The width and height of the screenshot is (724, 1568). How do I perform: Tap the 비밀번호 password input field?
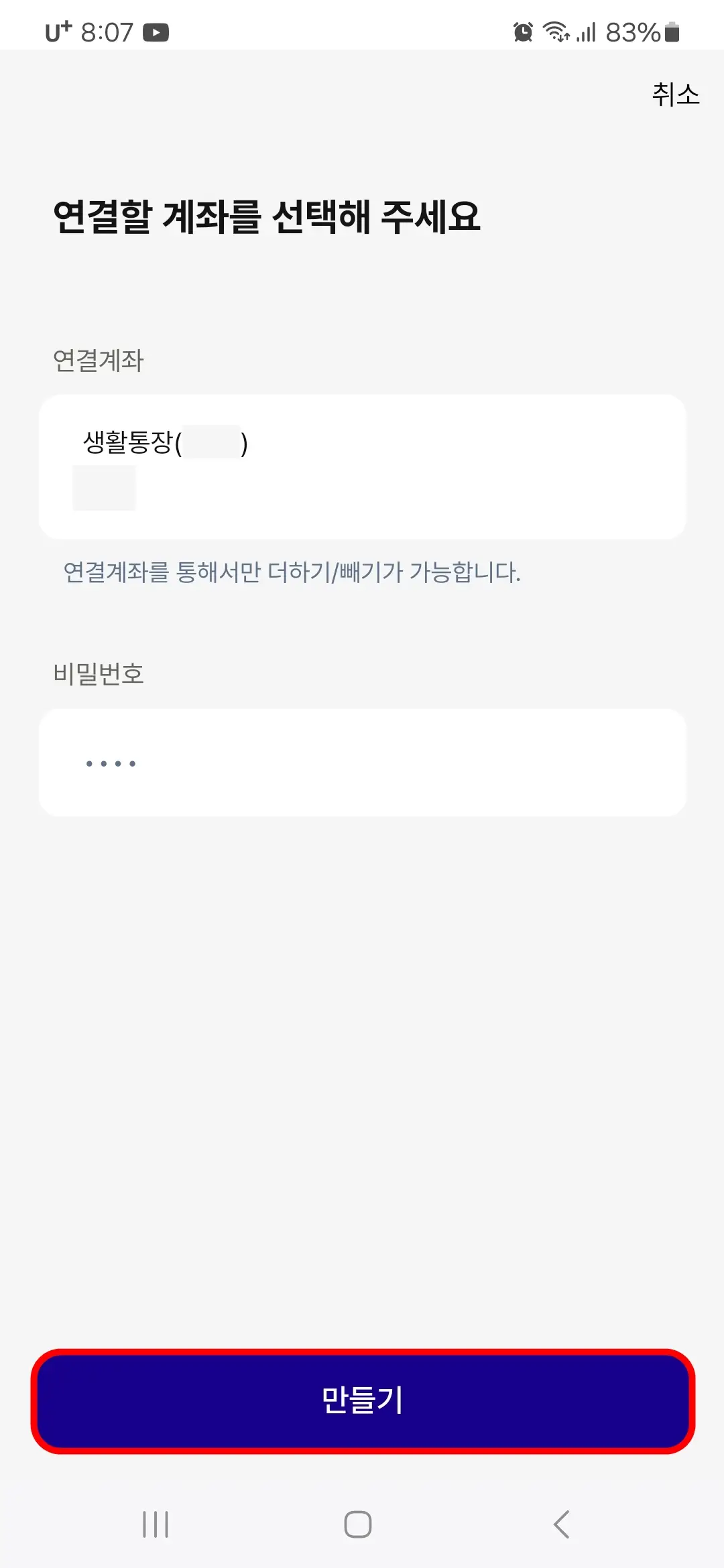pyautogui.click(x=362, y=762)
